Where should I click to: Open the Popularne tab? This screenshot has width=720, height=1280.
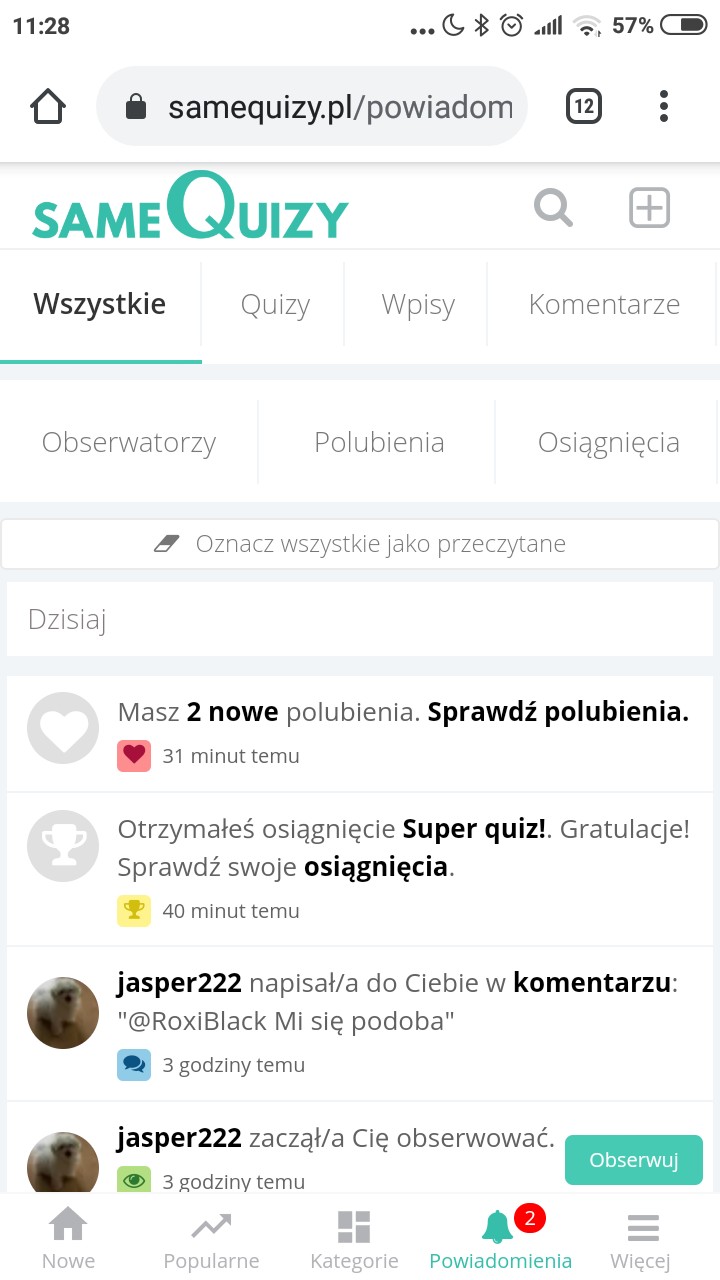(x=211, y=1238)
